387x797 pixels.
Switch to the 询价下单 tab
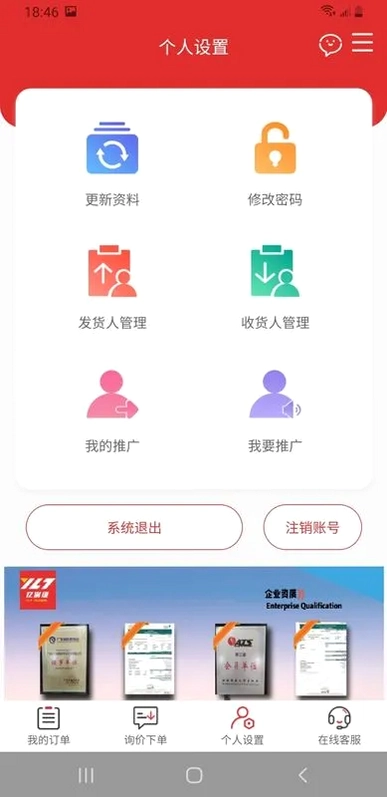tap(145, 726)
